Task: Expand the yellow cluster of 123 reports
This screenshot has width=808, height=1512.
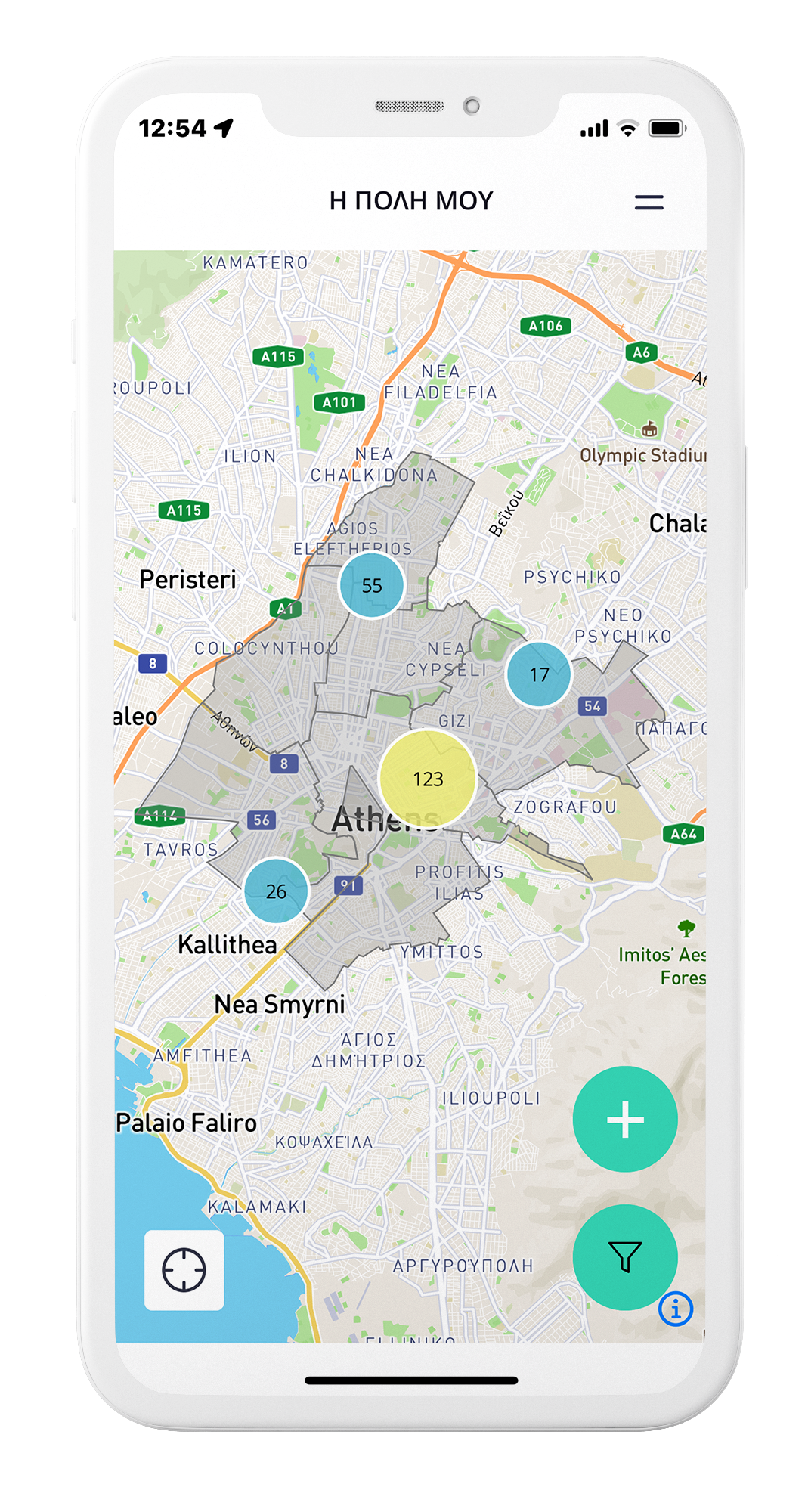Action: tap(428, 779)
